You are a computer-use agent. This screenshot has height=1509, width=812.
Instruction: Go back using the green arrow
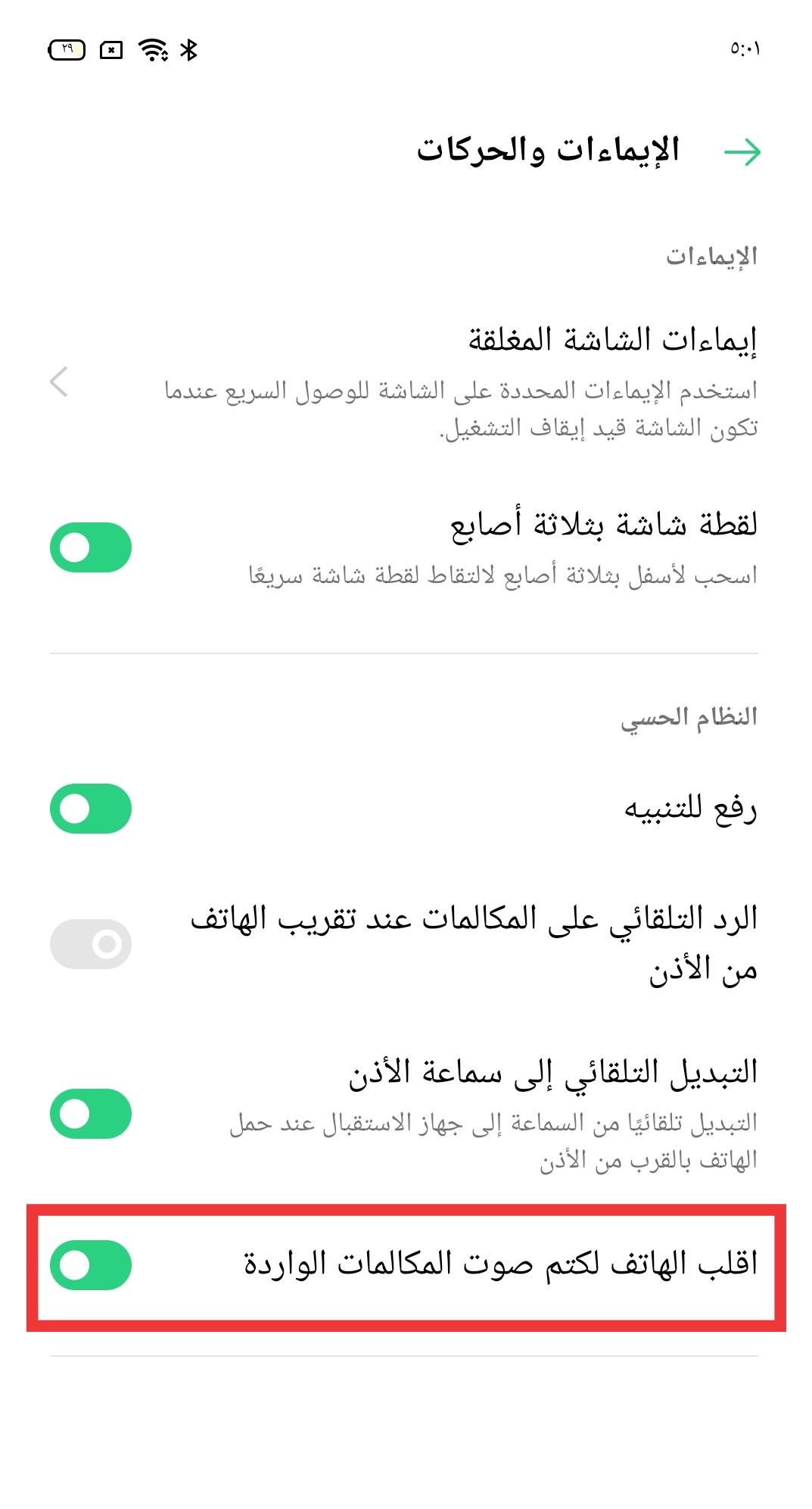pos(742,152)
